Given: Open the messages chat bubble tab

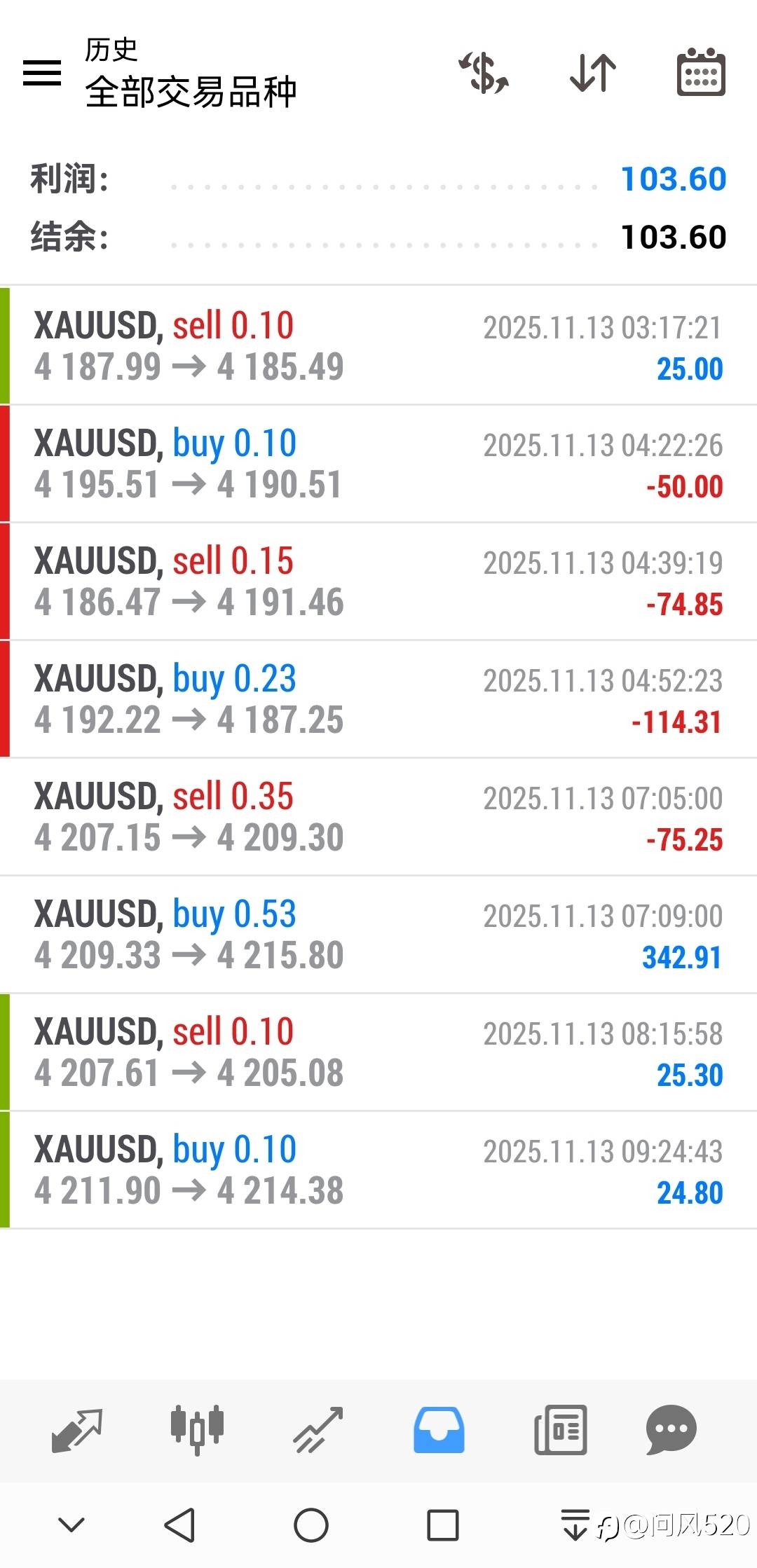Looking at the screenshot, I should coord(671,1429).
